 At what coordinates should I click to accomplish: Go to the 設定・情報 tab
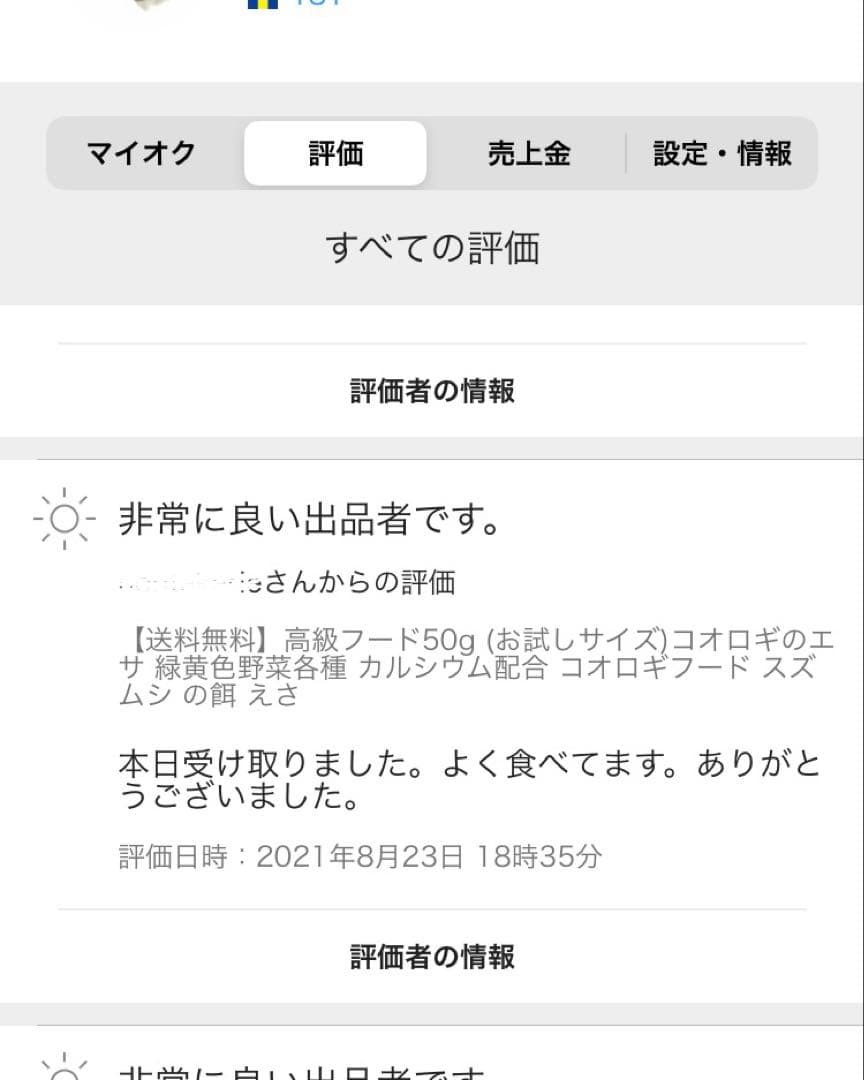pyautogui.click(x=722, y=154)
